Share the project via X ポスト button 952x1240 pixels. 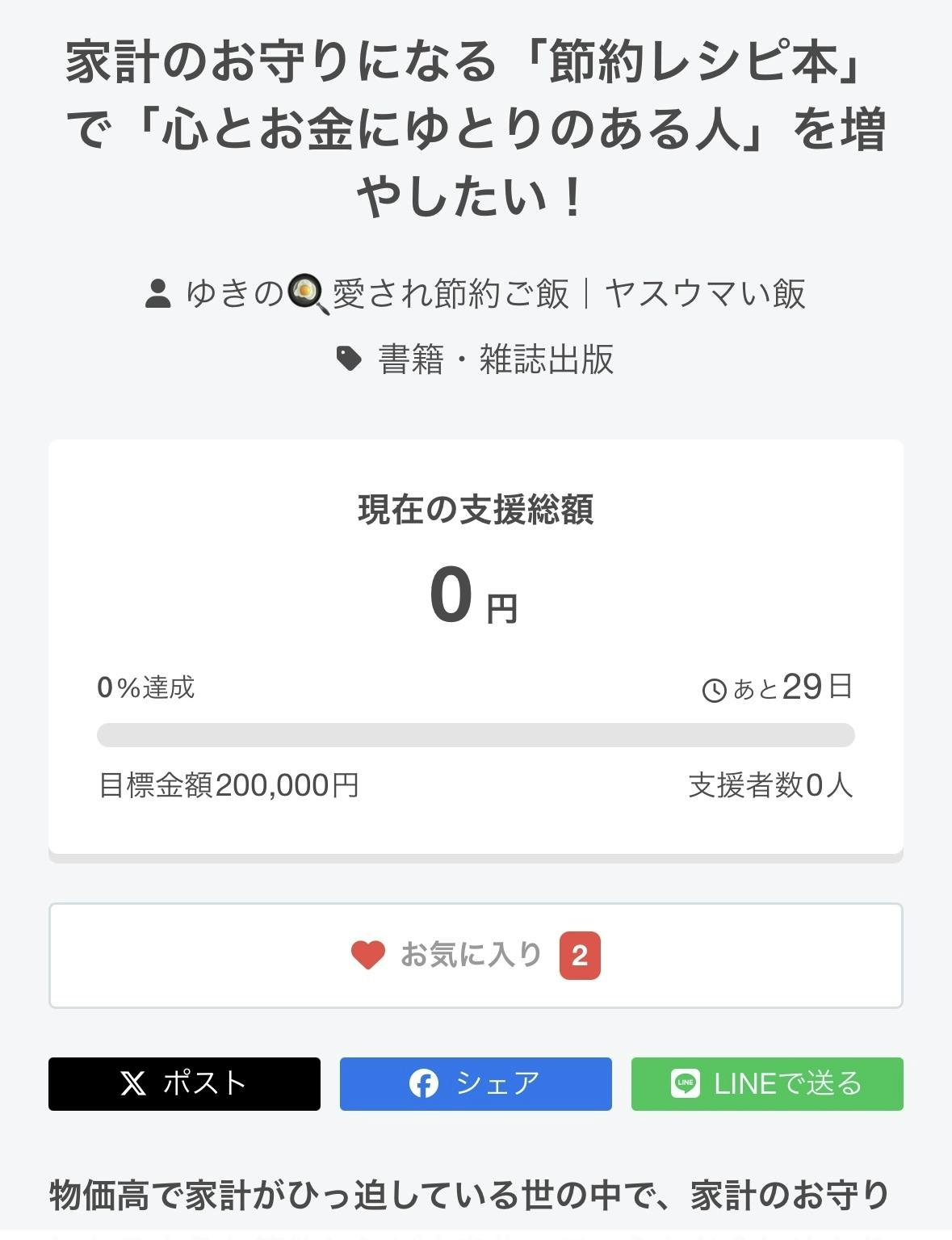tap(184, 1083)
